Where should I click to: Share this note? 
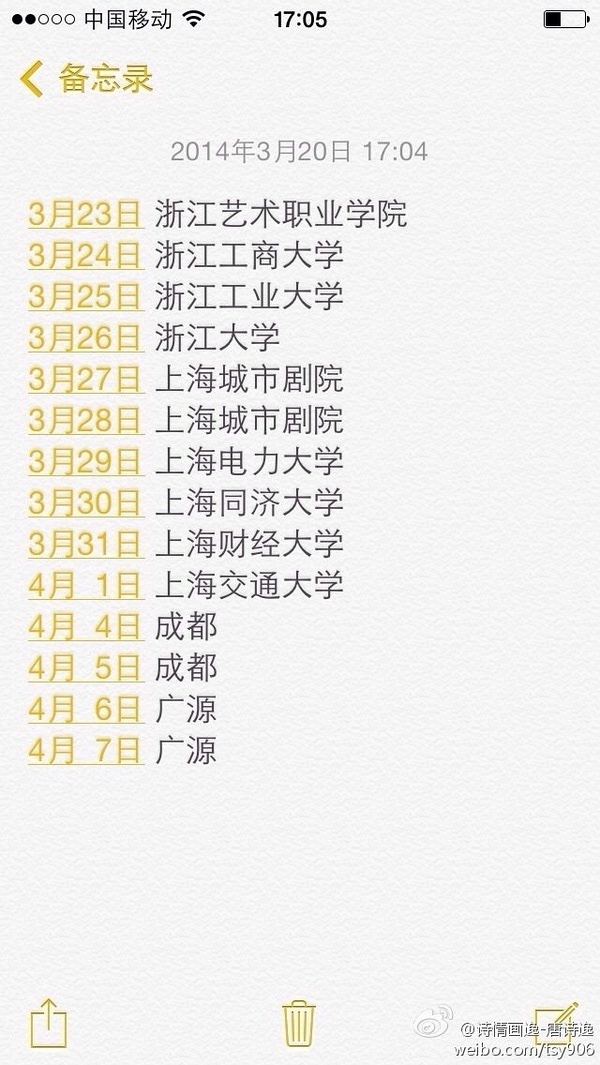[x=47, y=1023]
